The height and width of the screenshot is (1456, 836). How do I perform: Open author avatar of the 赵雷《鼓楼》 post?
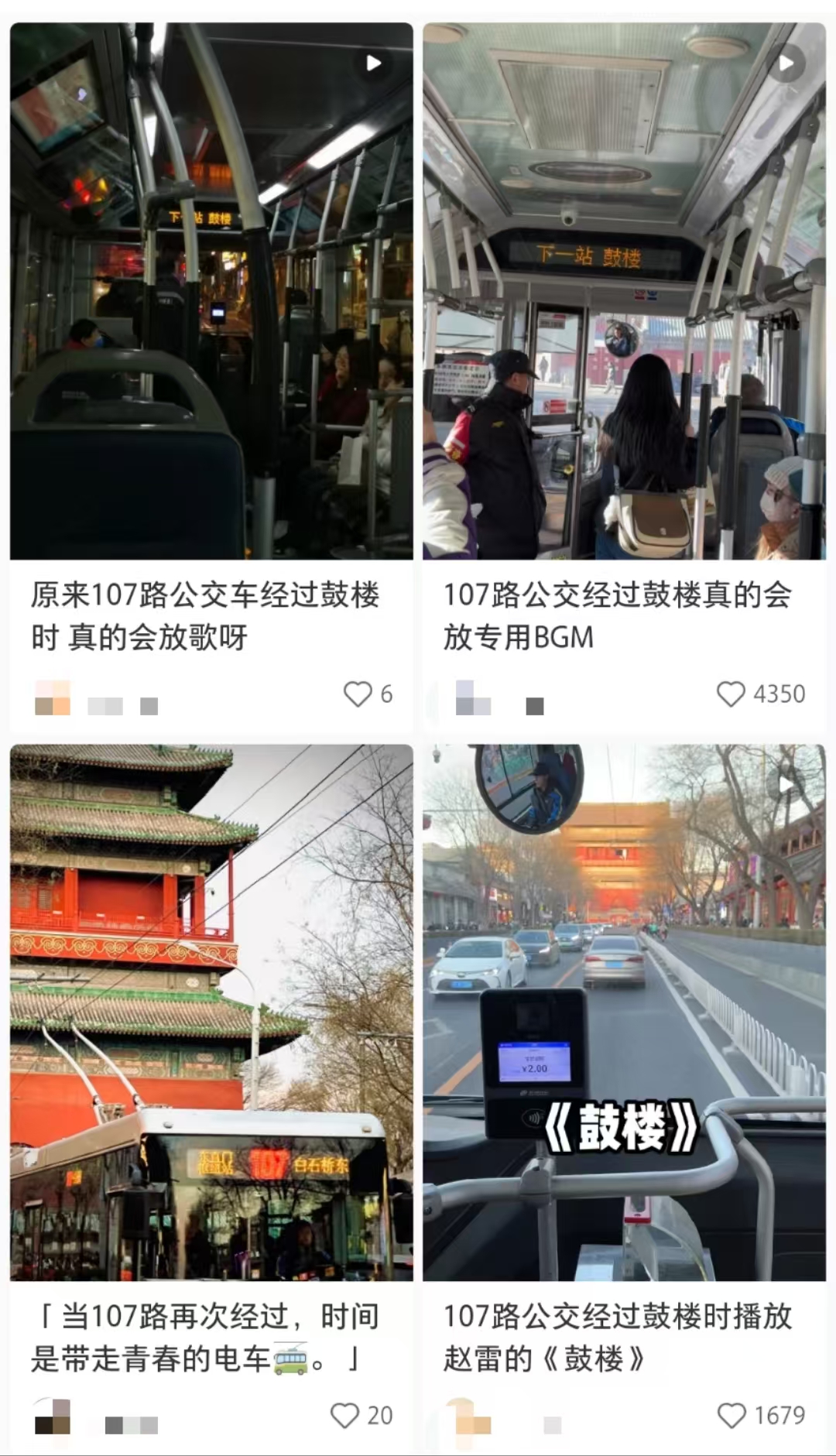(x=469, y=1417)
